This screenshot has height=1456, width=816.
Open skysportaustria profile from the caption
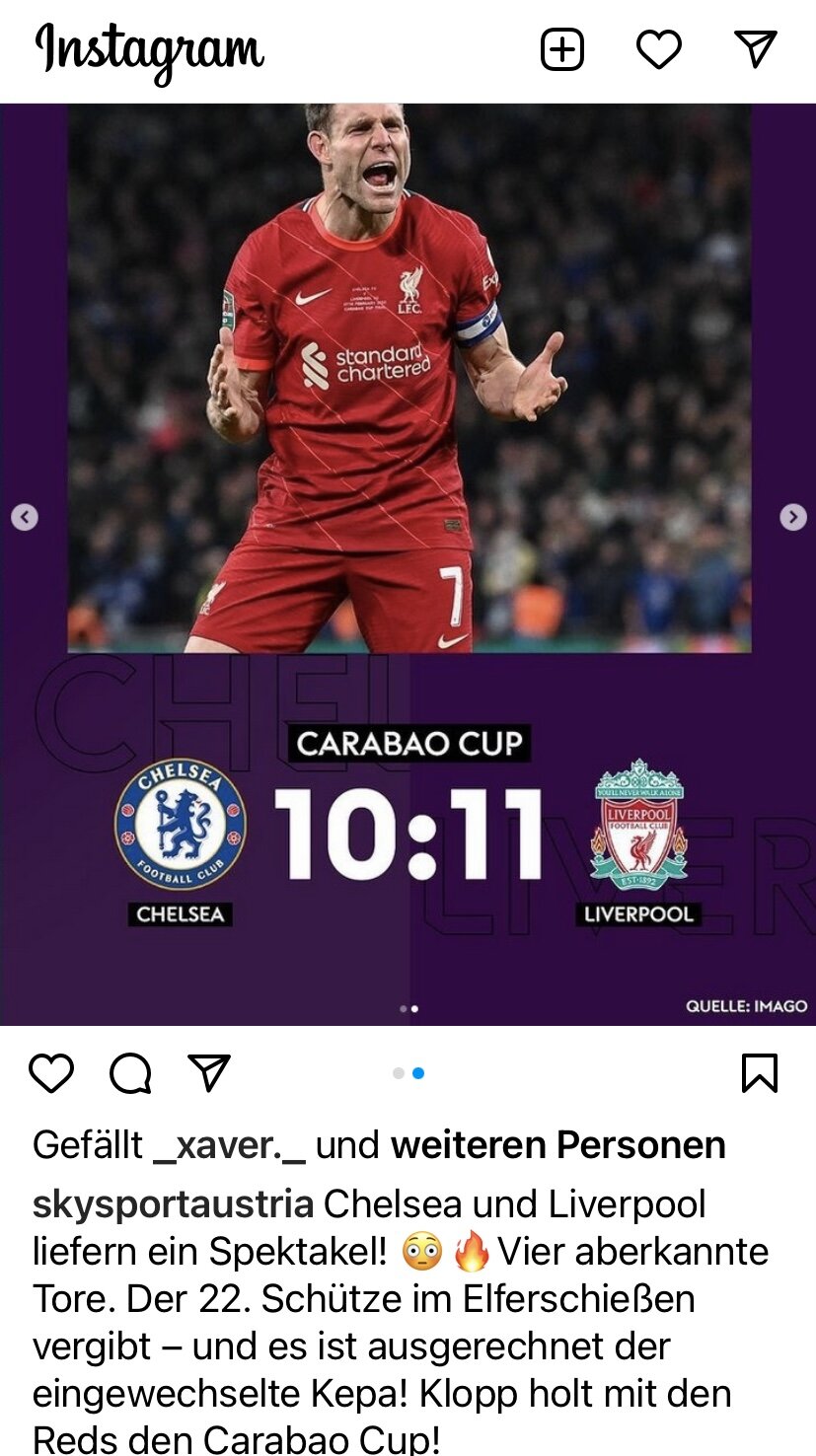point(173,1204)
